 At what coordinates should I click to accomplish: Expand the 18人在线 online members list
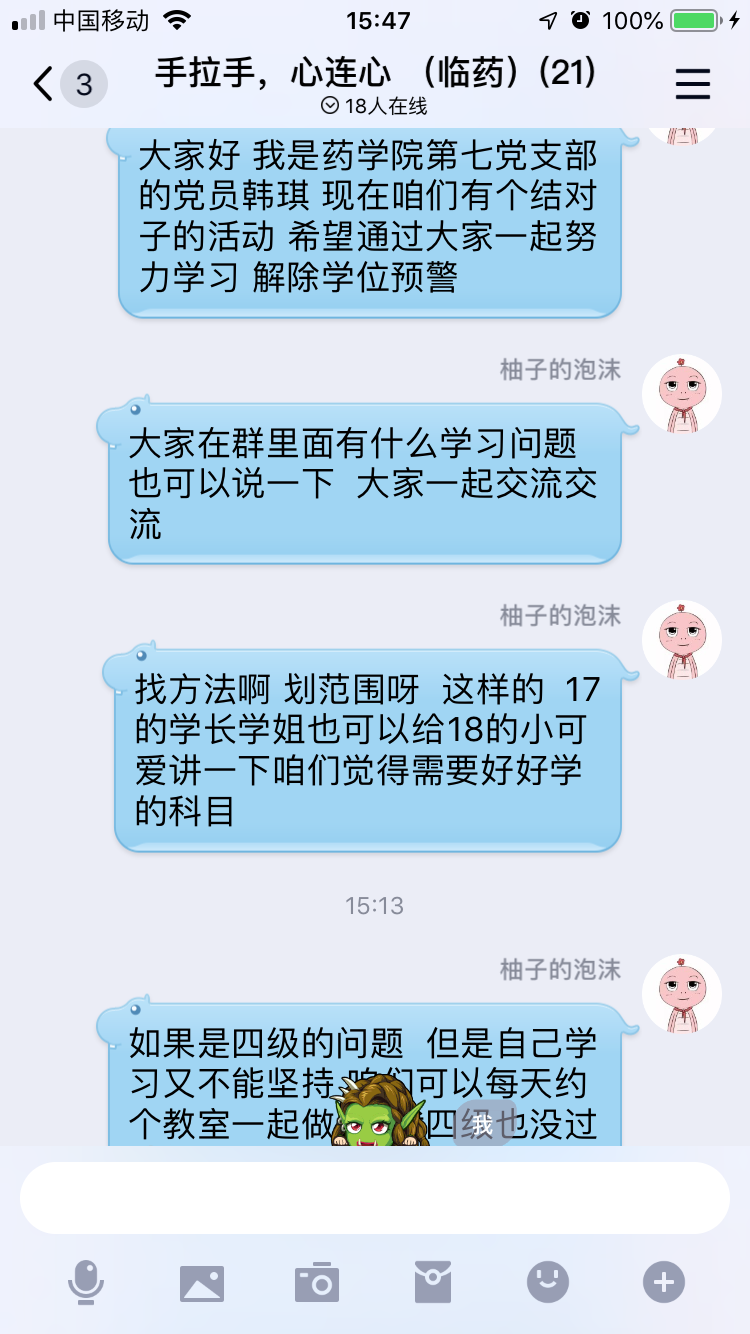[375, 106]
